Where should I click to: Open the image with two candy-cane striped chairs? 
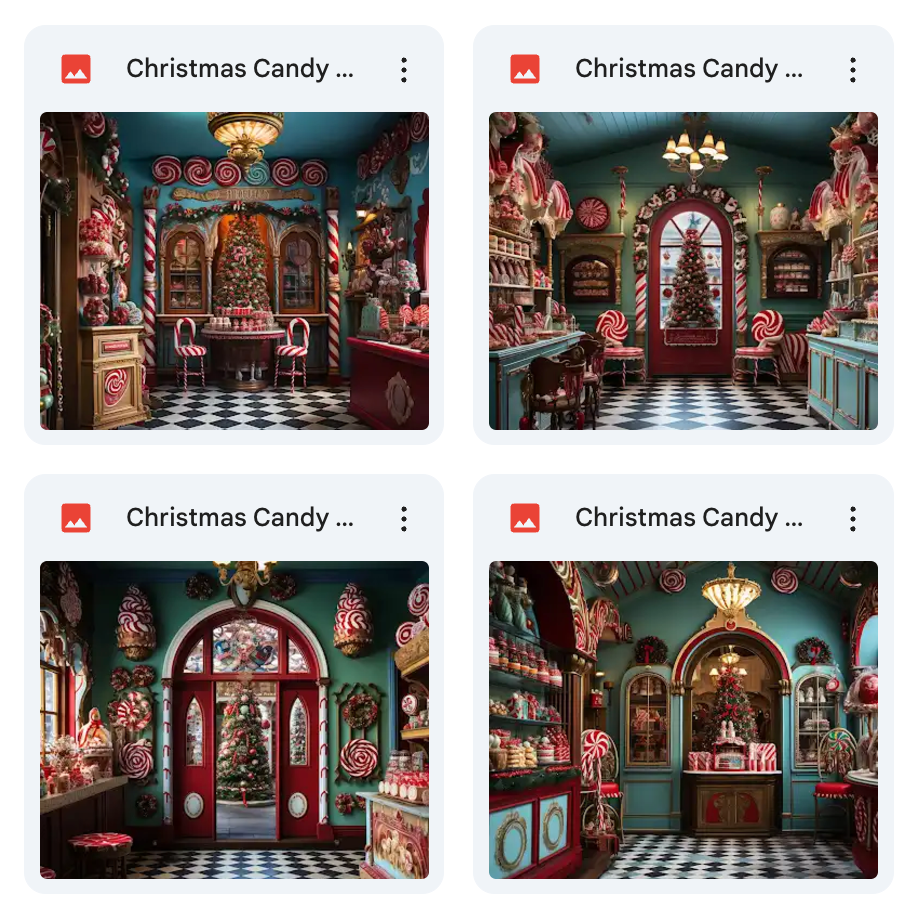[x=234, y=270]
